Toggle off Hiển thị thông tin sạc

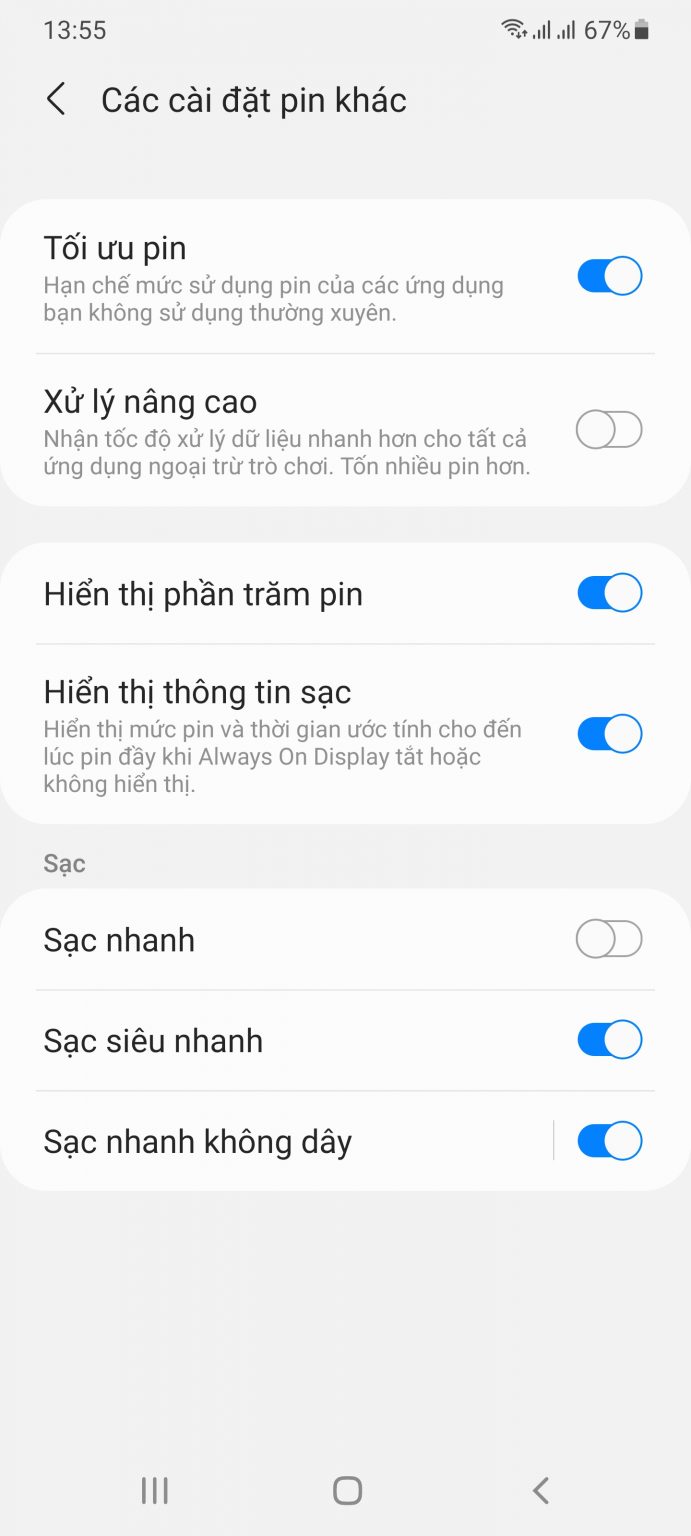609,734
